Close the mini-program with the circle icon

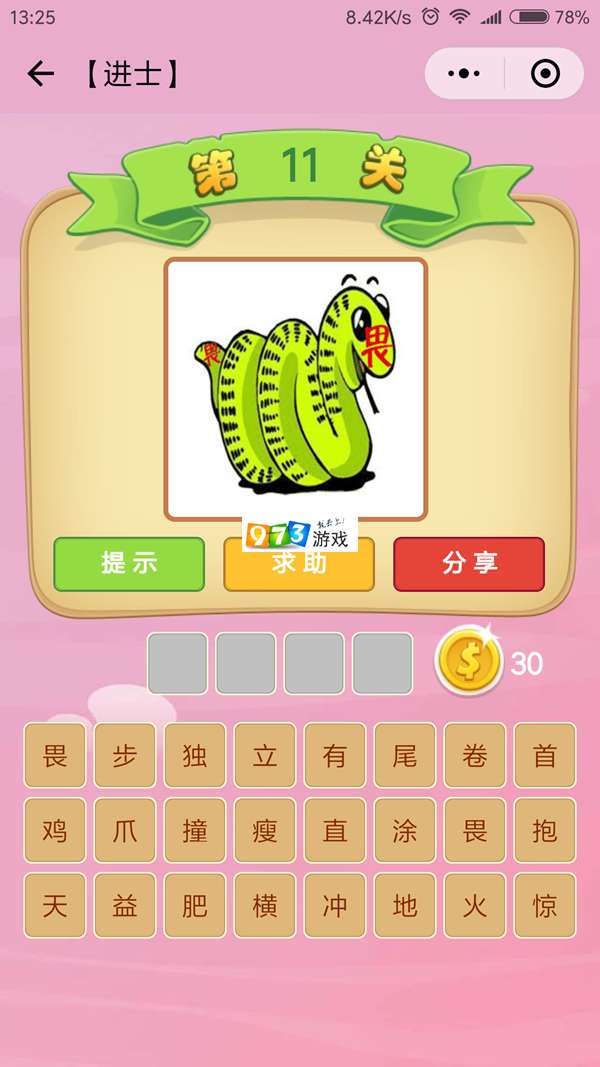tap(545, 74)
